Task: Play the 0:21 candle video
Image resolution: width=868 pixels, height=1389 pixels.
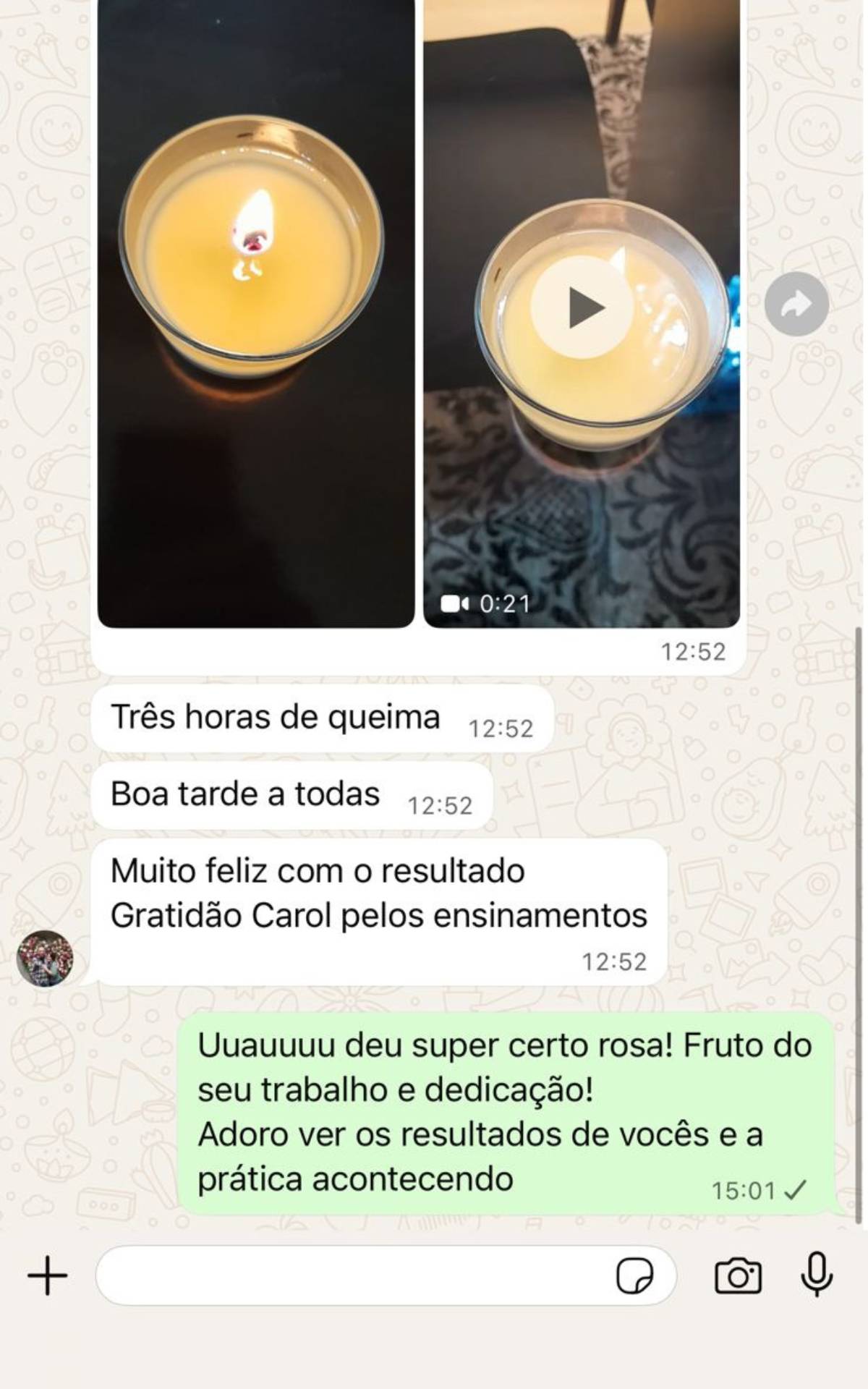Action: 582,308
